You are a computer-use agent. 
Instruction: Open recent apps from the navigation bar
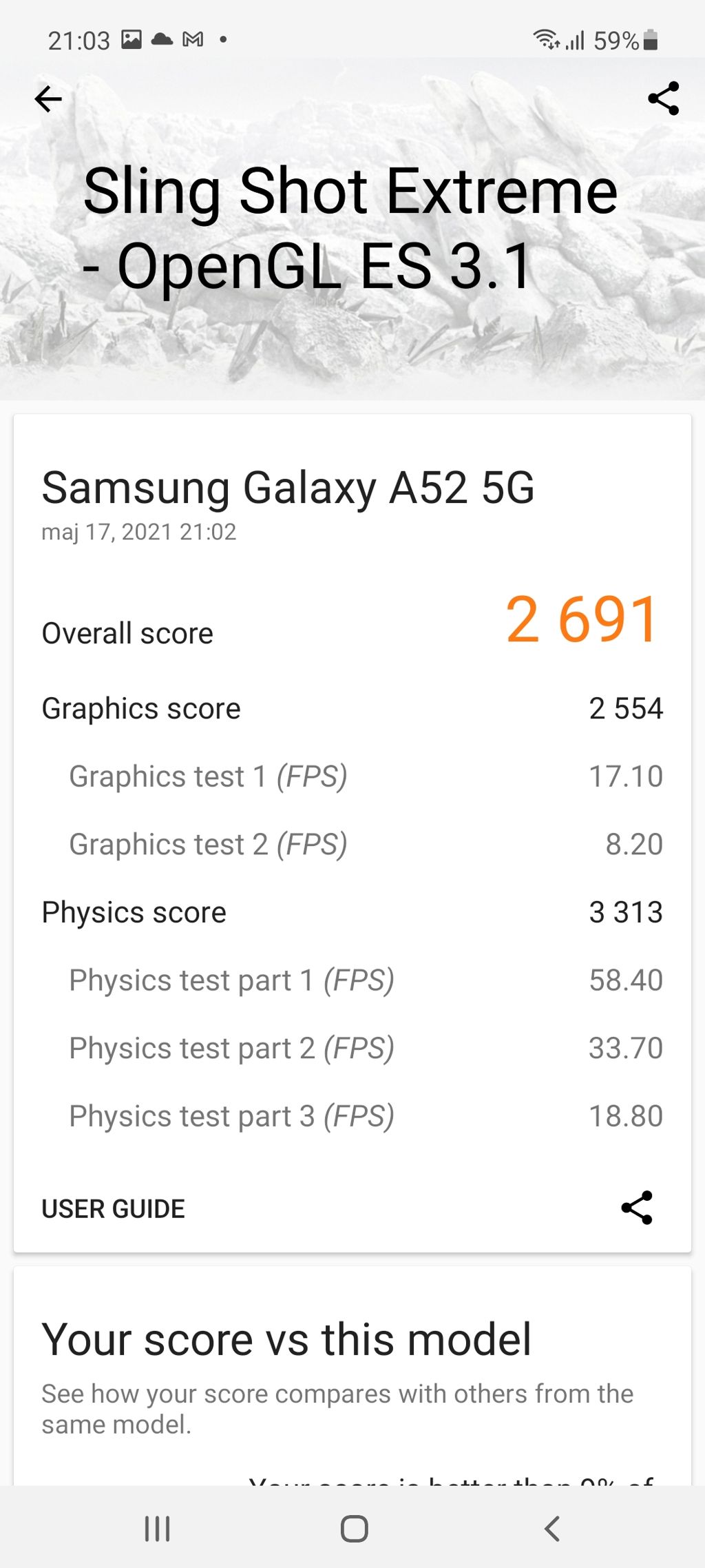pyautogui.click(x=157, y=1529)
